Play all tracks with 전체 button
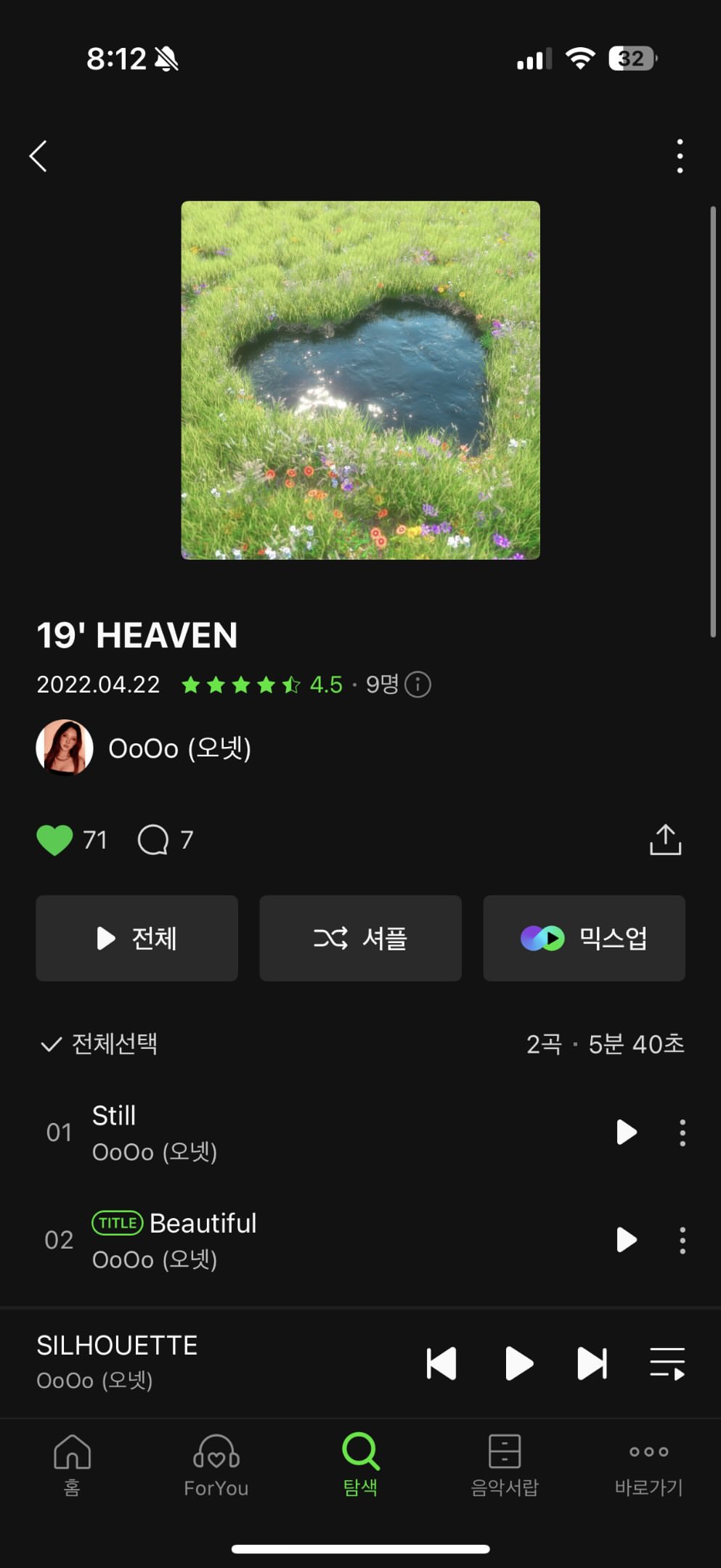The width and height of the screenshot is (721, 1568). (x=137, y=938)
